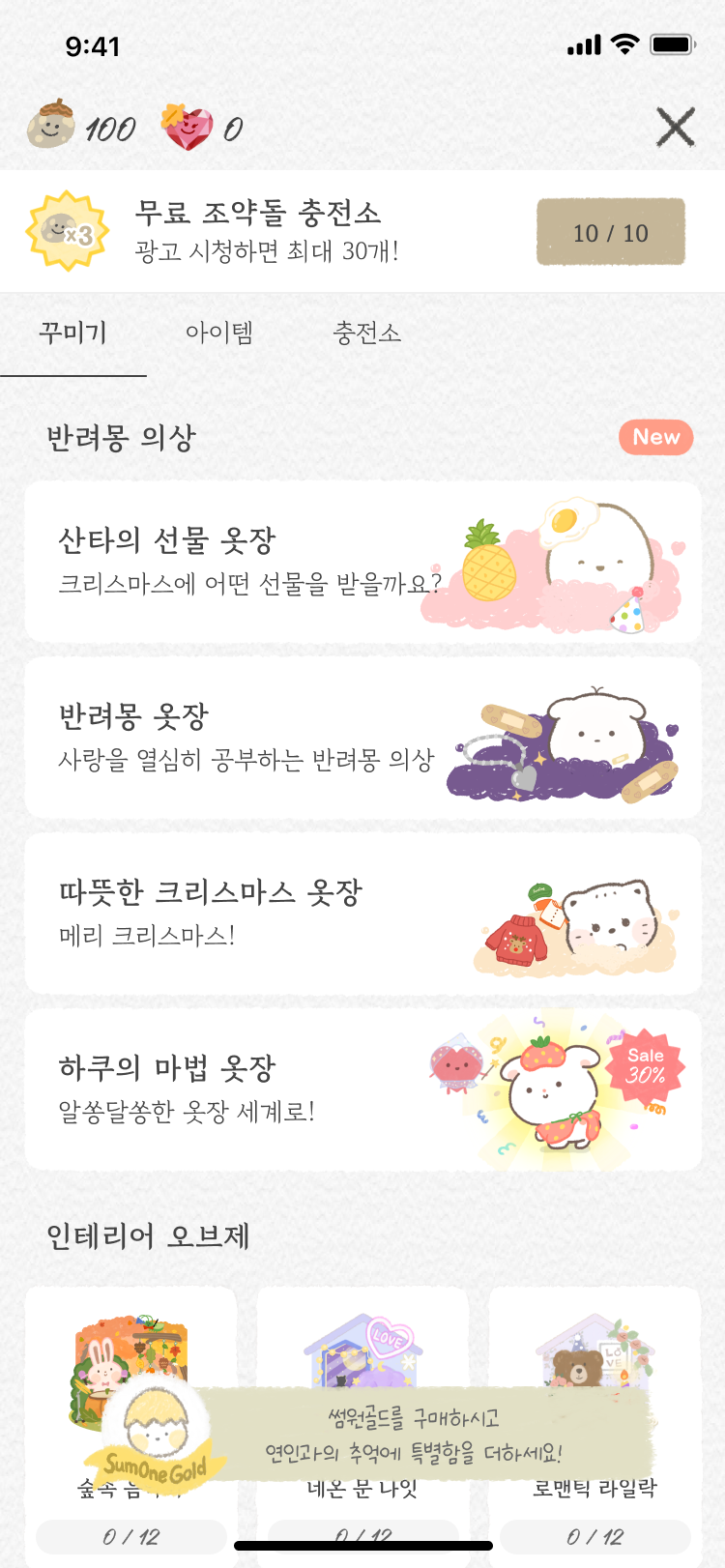This screenshot has height=1568, width=725.
Task: Switch to the 충전소 tab
Action: tap(366, 334)
